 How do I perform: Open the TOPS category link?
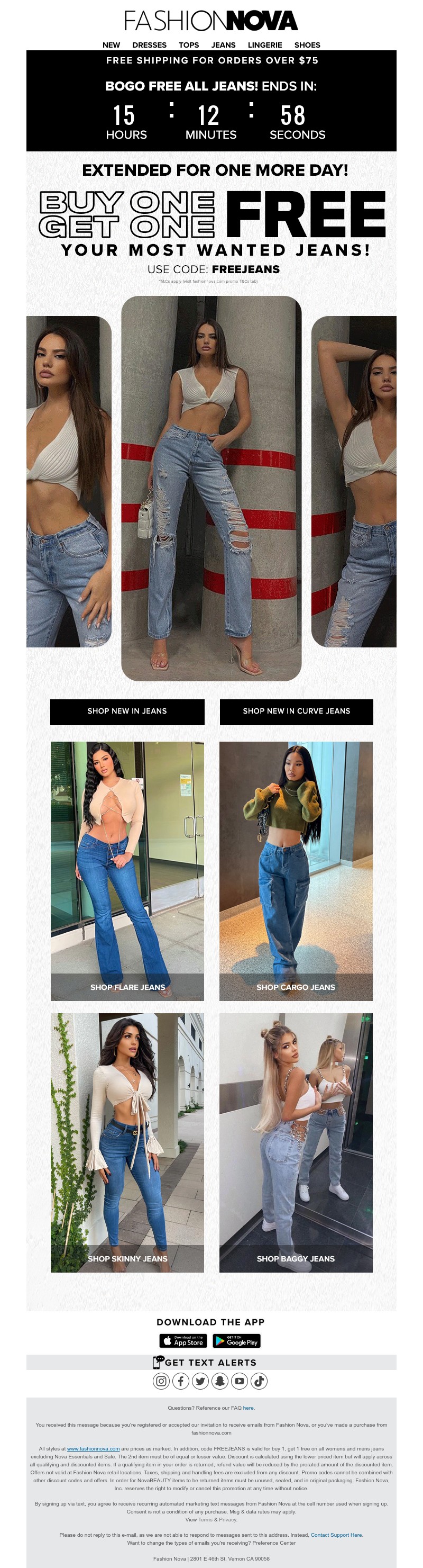(x=188, y=45)
